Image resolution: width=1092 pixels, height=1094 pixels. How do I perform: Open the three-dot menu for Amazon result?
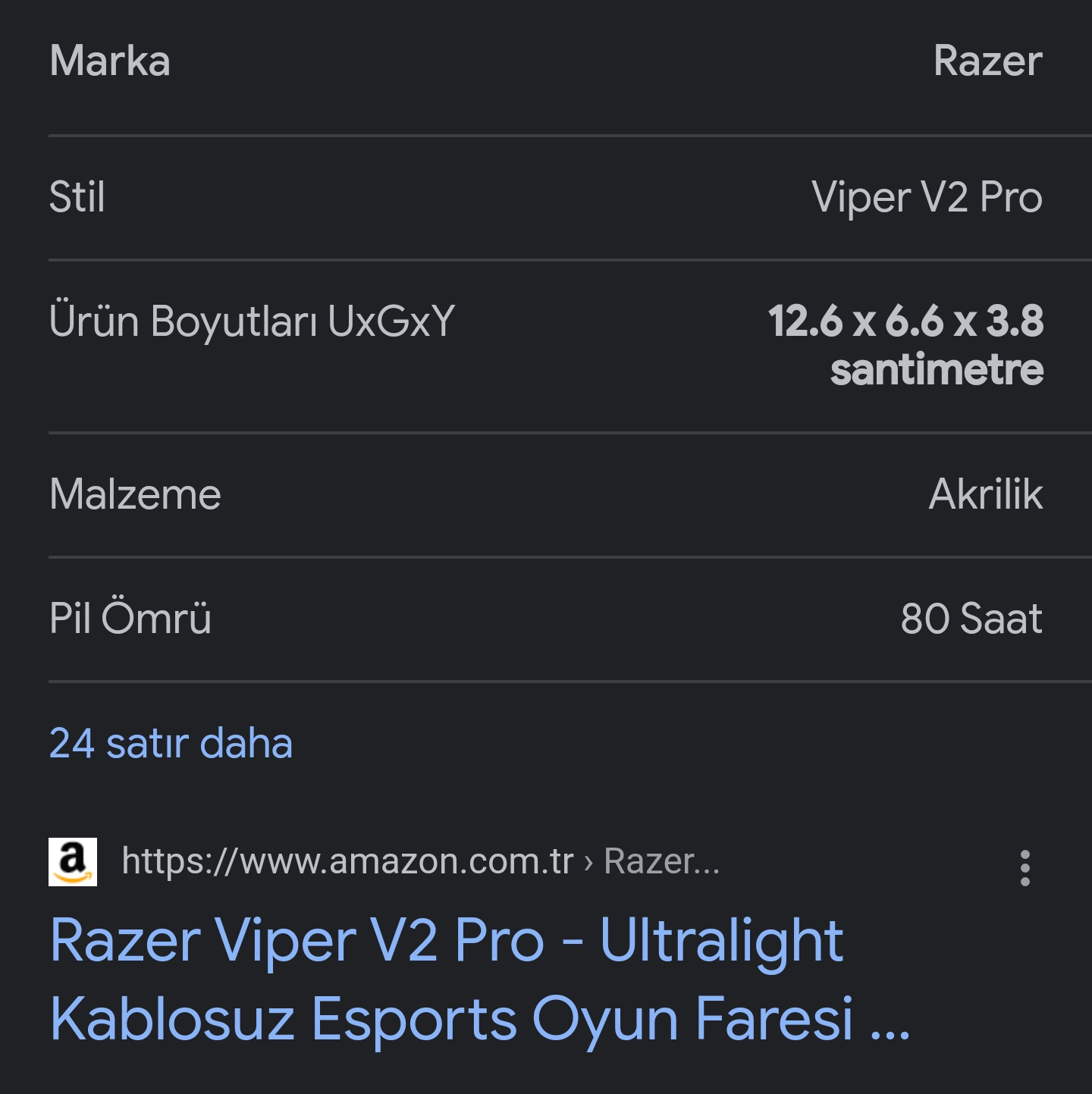[x=1025, y=868]
